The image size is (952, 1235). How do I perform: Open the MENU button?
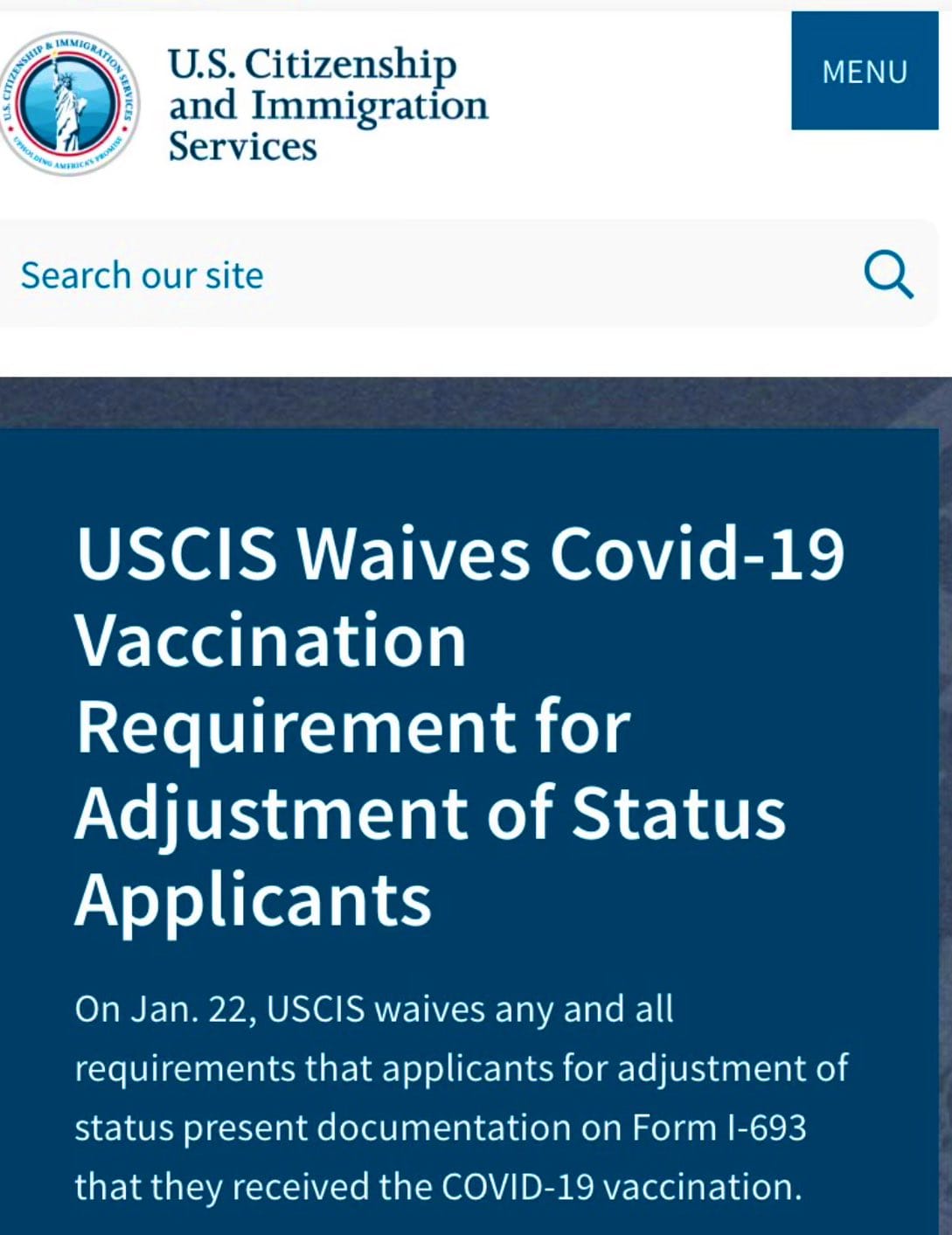(x=864, y=71)
